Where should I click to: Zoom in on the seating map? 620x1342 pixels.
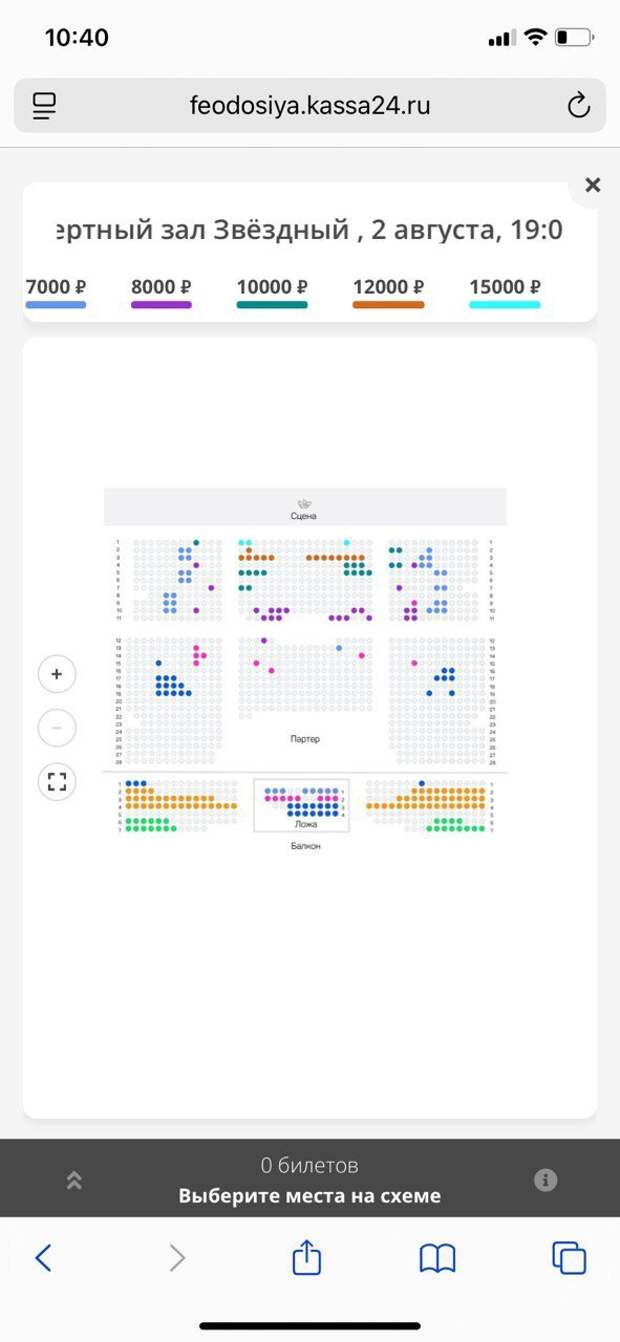pos(57,674)
